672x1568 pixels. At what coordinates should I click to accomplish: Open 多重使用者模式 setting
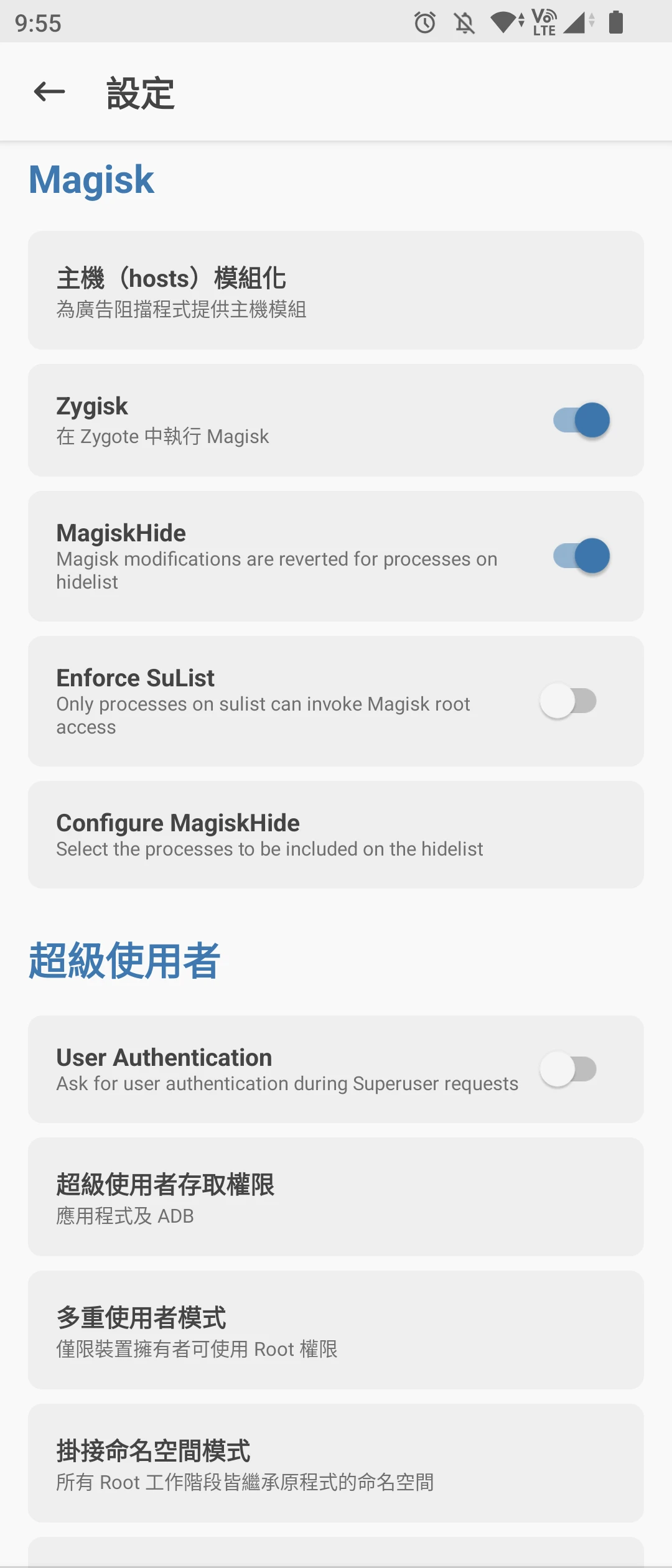pos(336,1330)
